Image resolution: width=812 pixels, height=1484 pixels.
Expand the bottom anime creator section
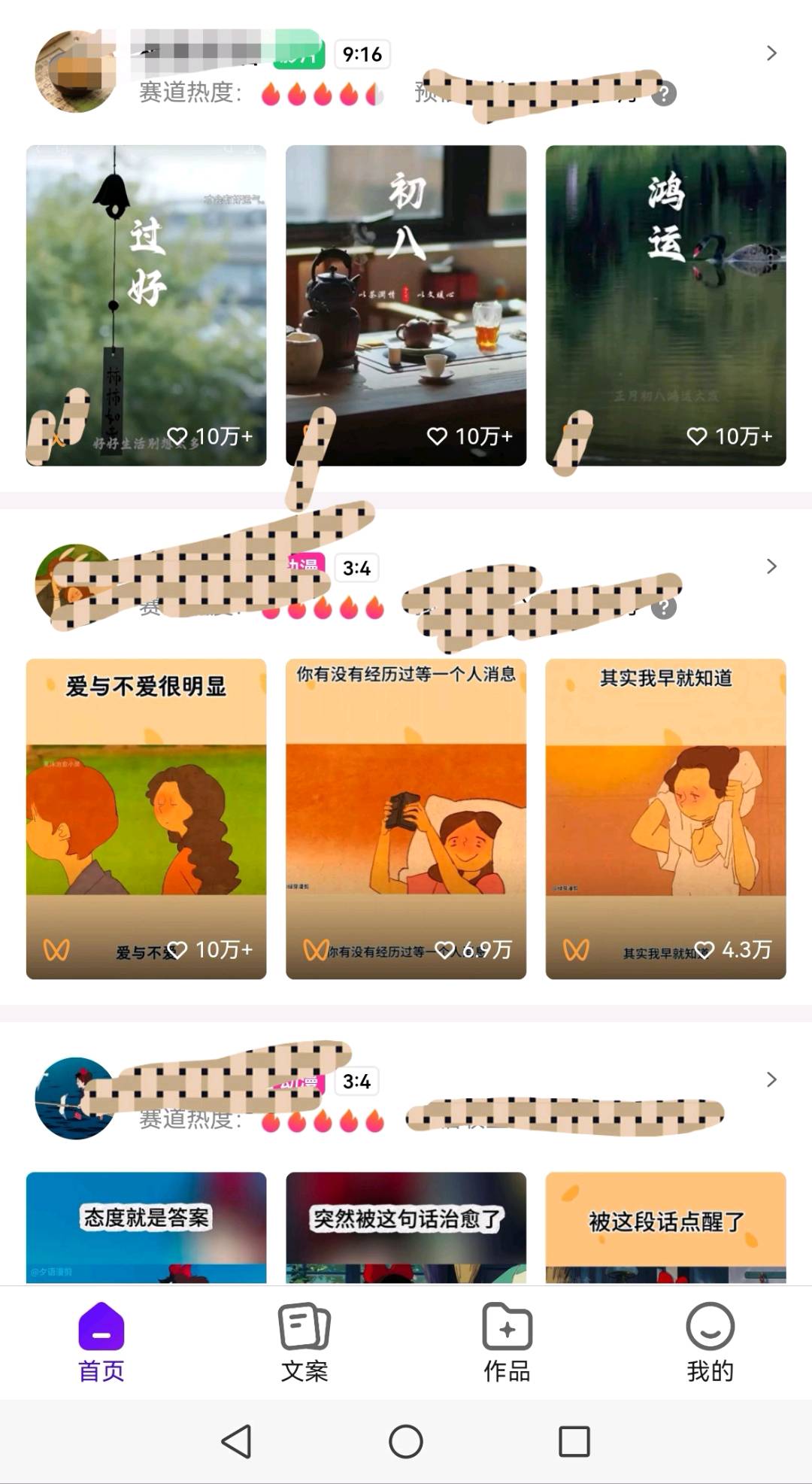[x=771, y=1080]
